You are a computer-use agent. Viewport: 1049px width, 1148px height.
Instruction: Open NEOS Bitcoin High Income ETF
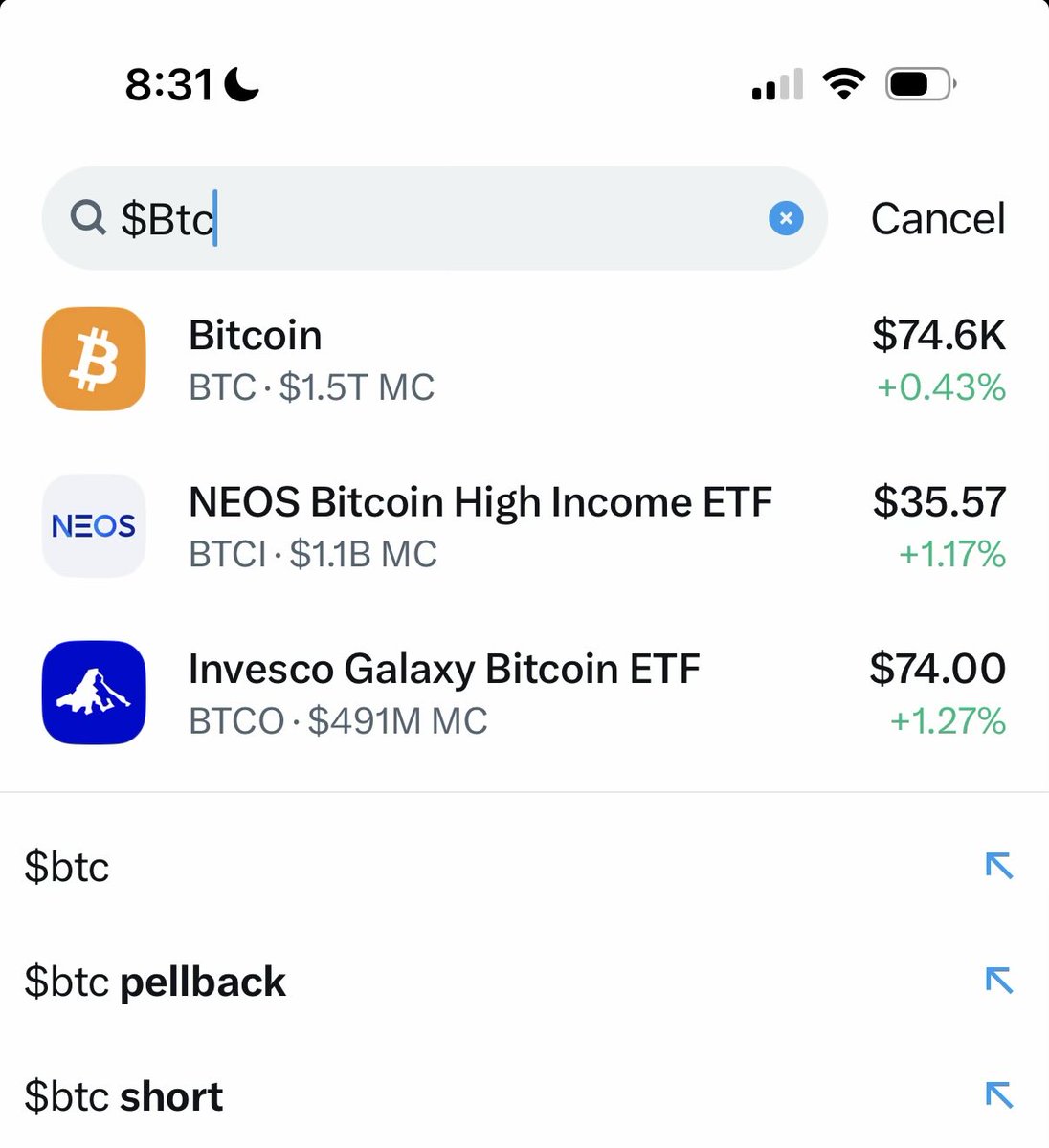(x=524, y=526)
